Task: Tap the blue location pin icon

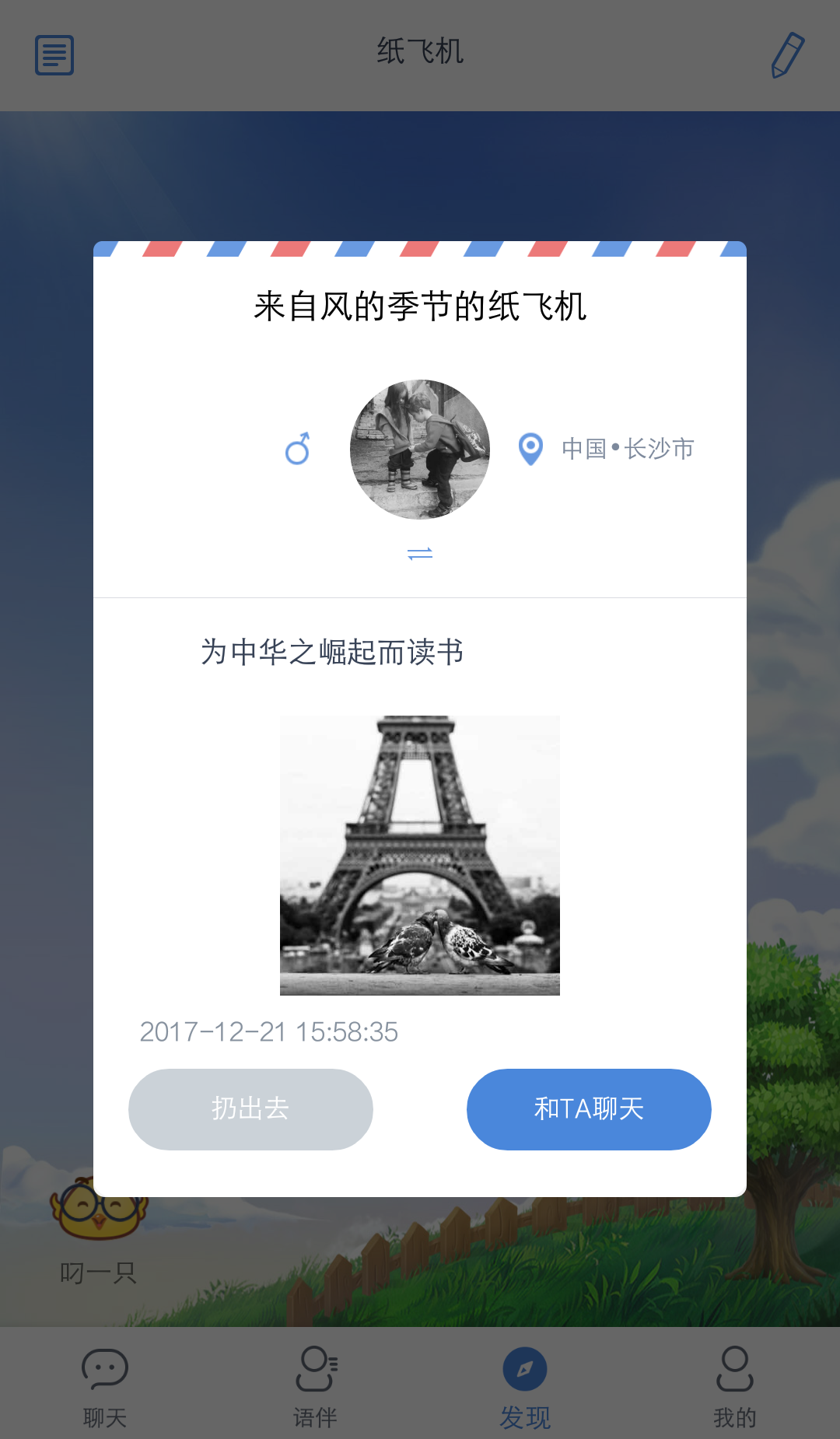Action: 530,450
